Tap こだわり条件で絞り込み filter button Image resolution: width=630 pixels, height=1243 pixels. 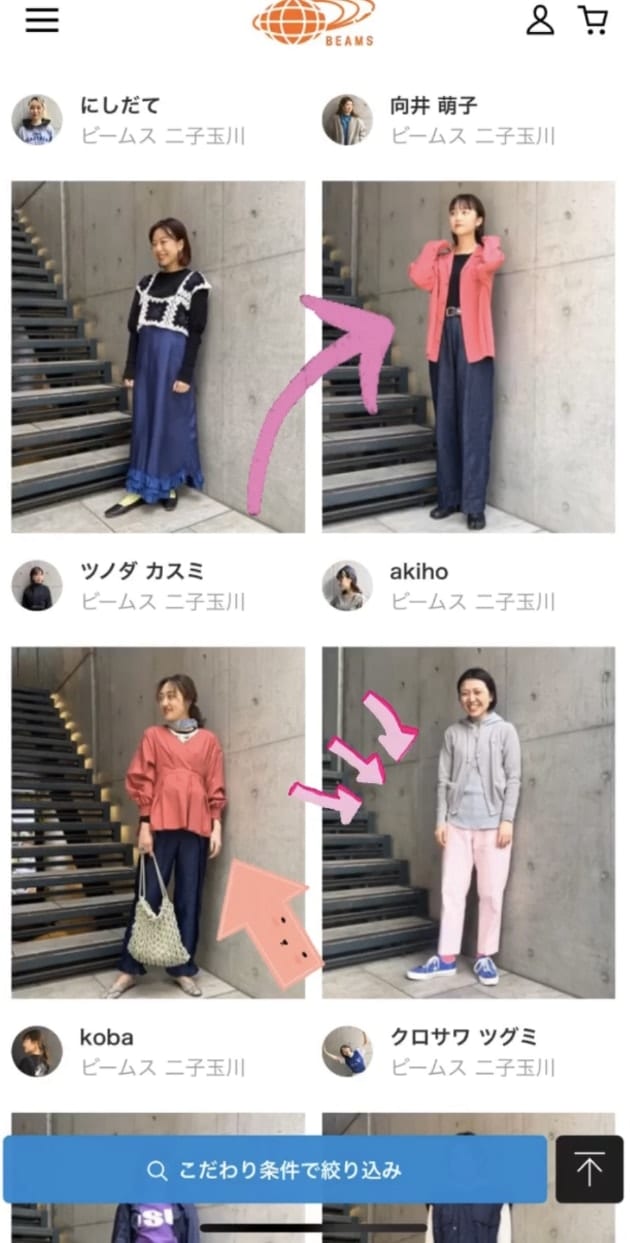tap(275, 1169)
